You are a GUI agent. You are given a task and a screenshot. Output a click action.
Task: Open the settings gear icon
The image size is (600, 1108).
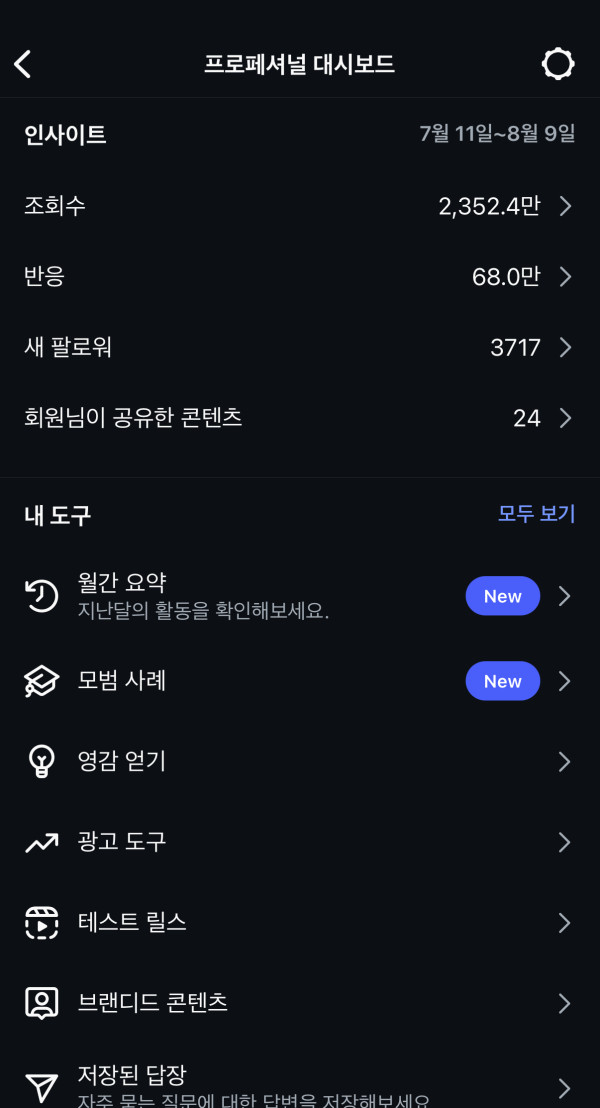click(558, 64)
